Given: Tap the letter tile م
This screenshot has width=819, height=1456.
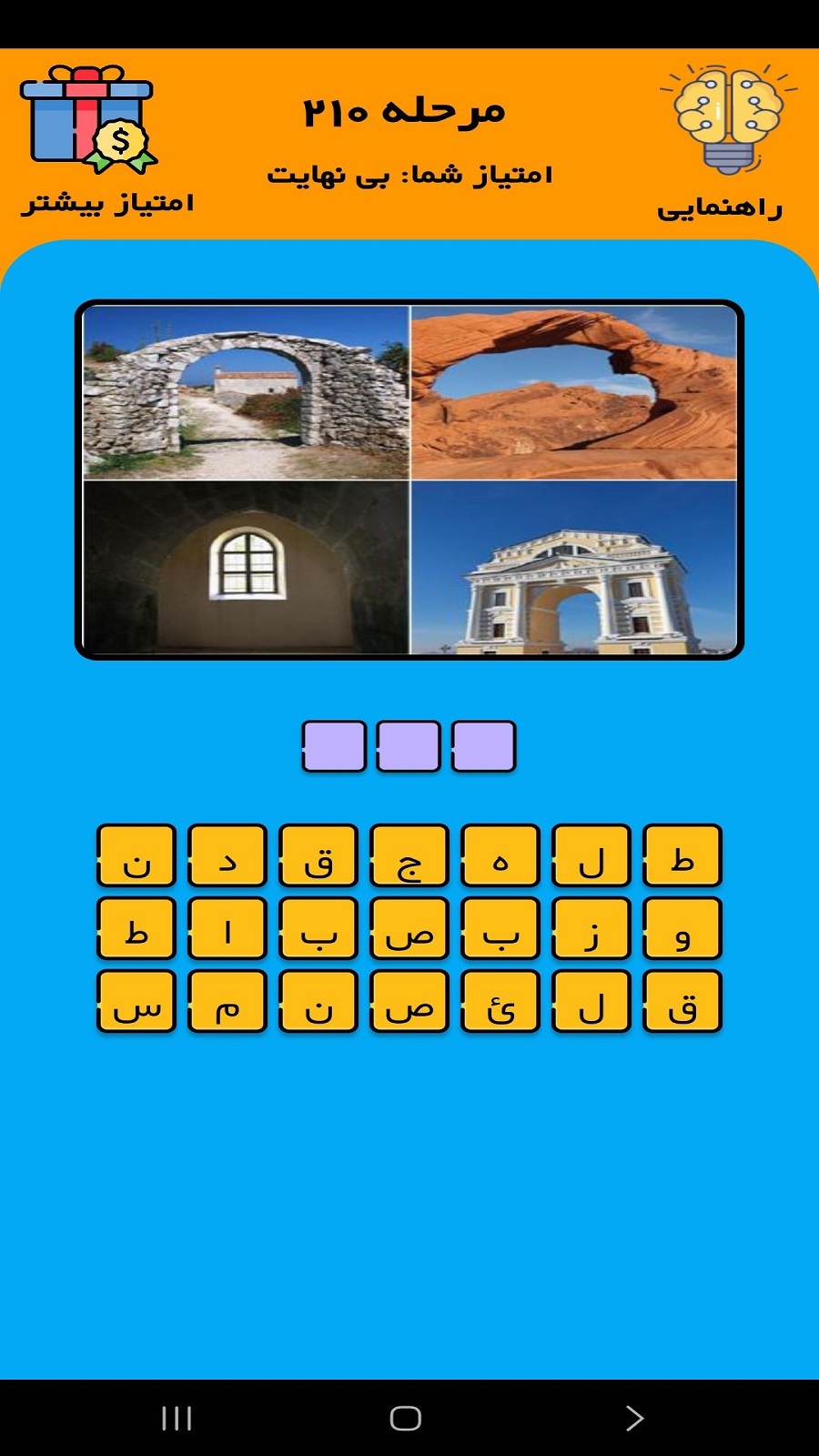Looking at the screenshot, I should (x=227, y=1001).
